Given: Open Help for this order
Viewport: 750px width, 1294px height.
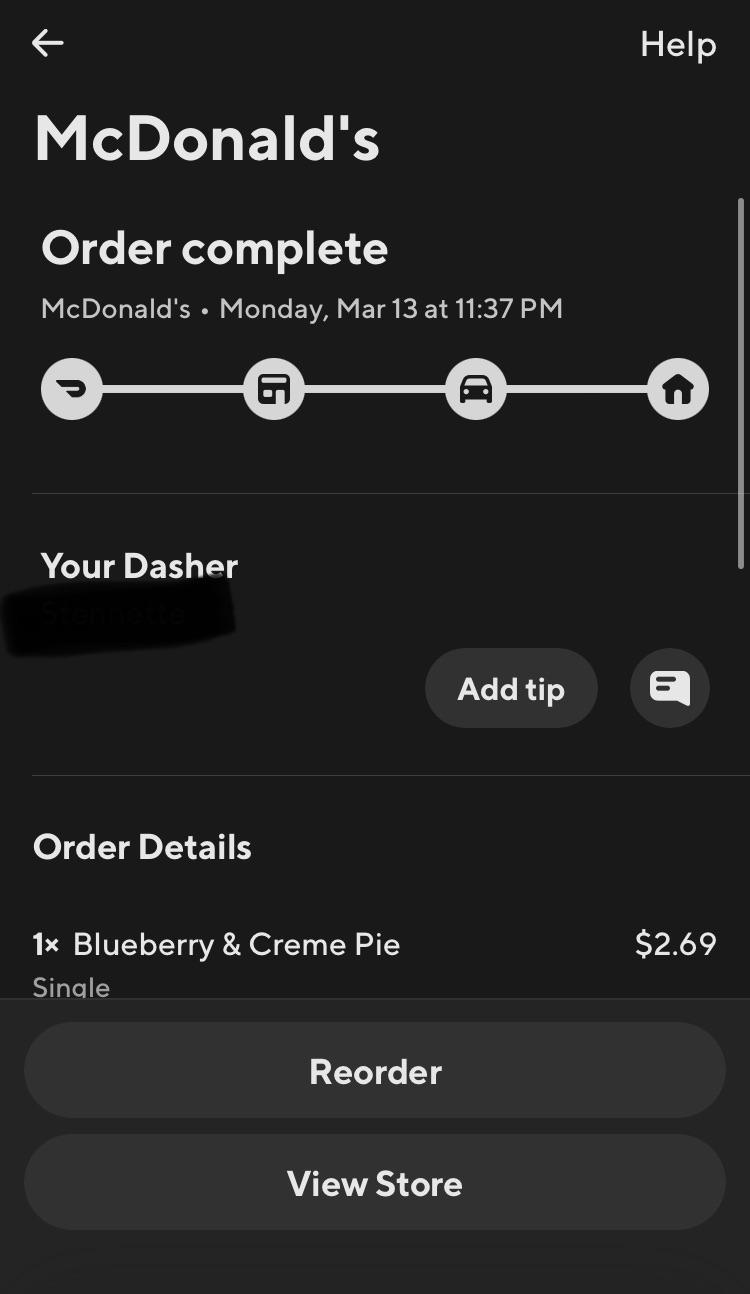Looking at the screenshot, I should pyautogui.click(x=678, y=44).
